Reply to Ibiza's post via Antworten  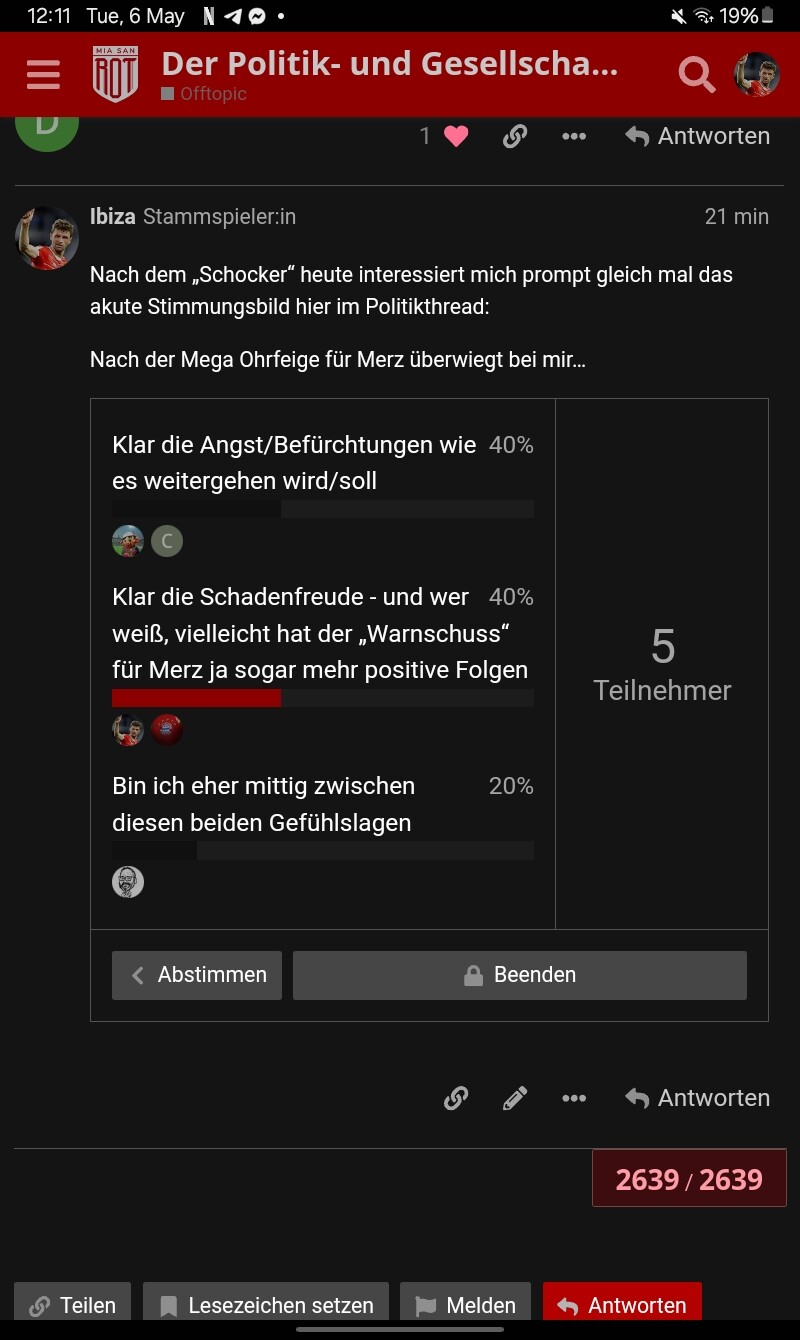point(698,1098)
